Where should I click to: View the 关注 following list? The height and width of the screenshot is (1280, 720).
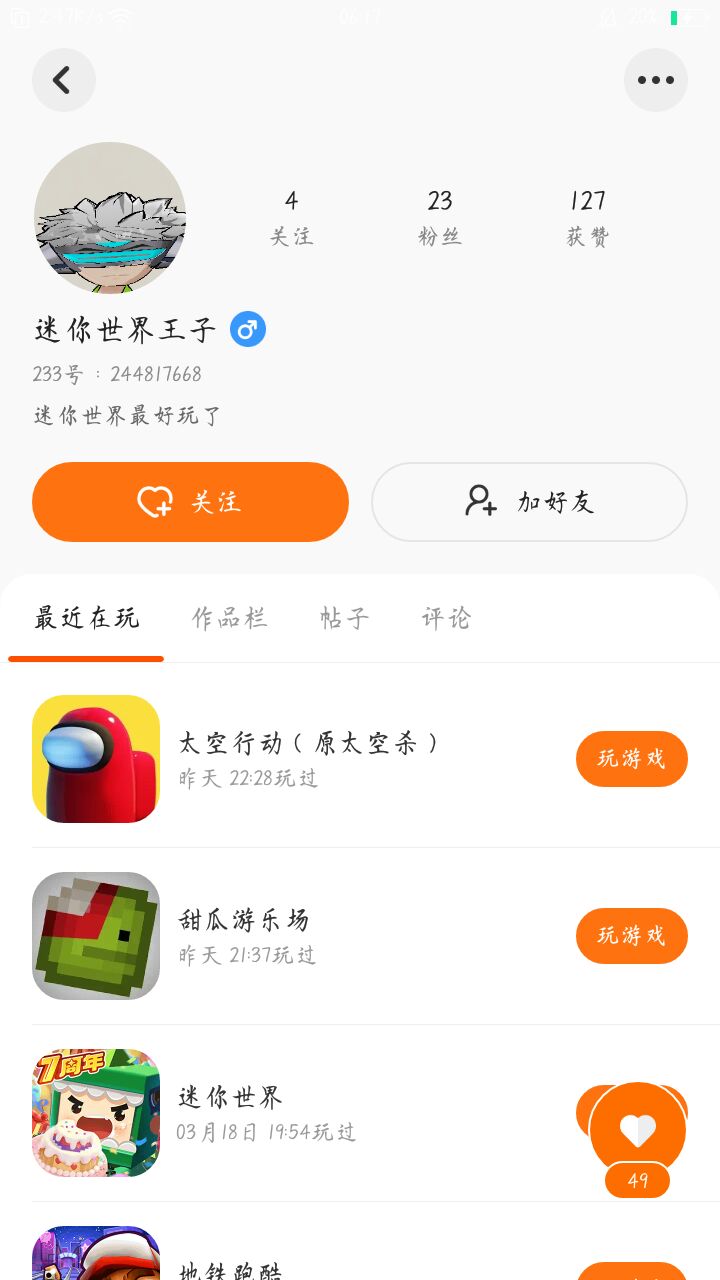click(x=291, y=218)
